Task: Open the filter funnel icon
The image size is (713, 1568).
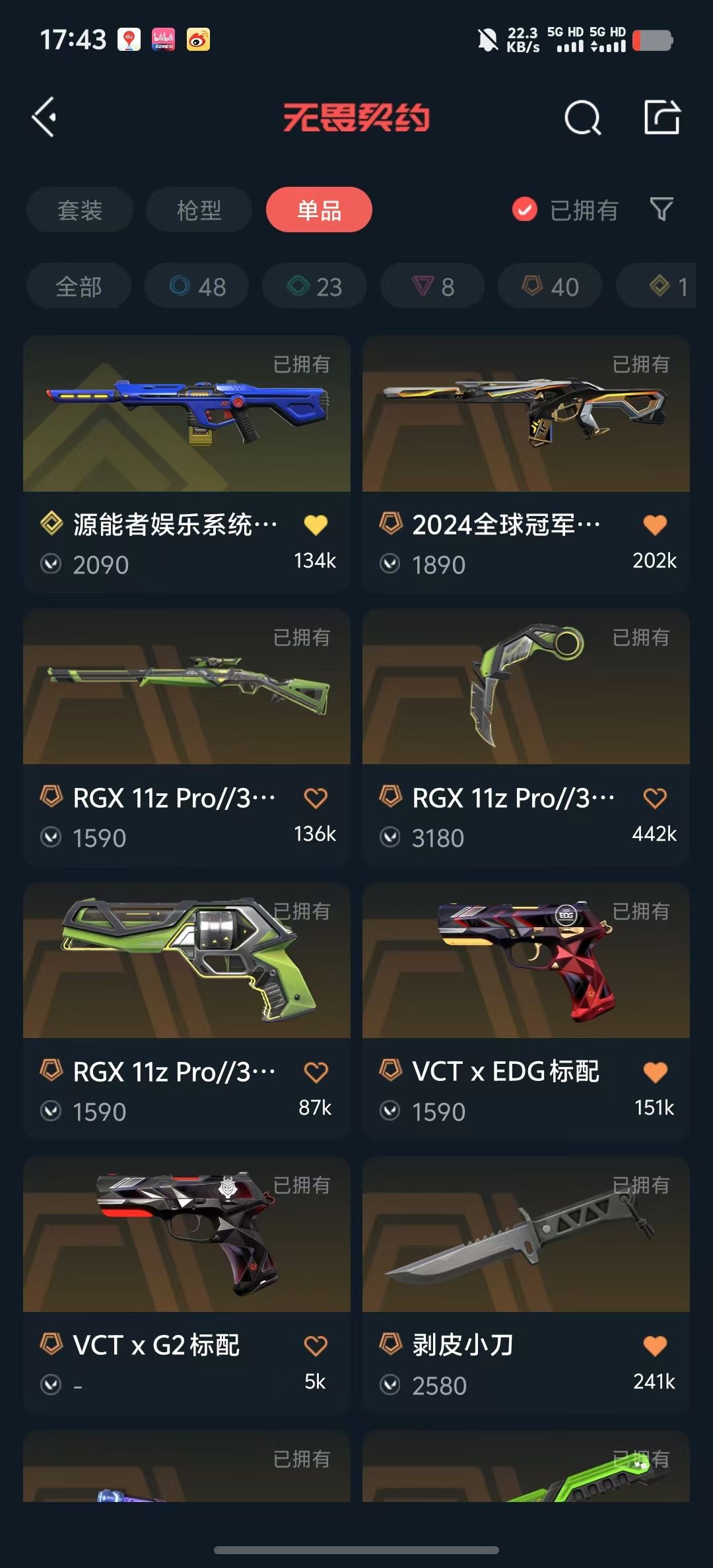Action: (662, 210)
